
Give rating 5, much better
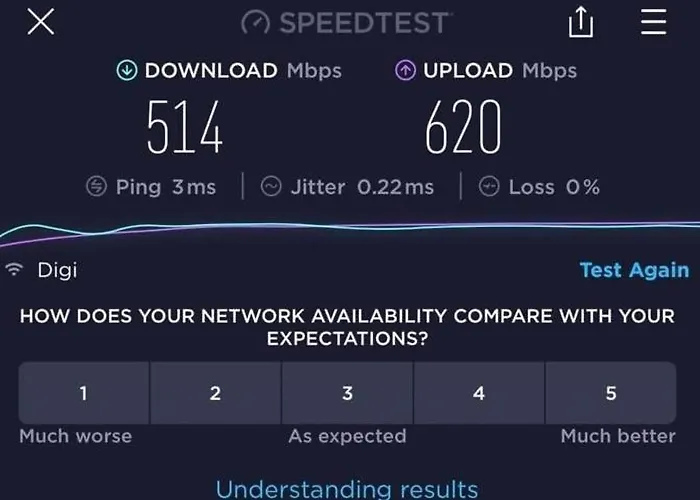coord(611,393)
